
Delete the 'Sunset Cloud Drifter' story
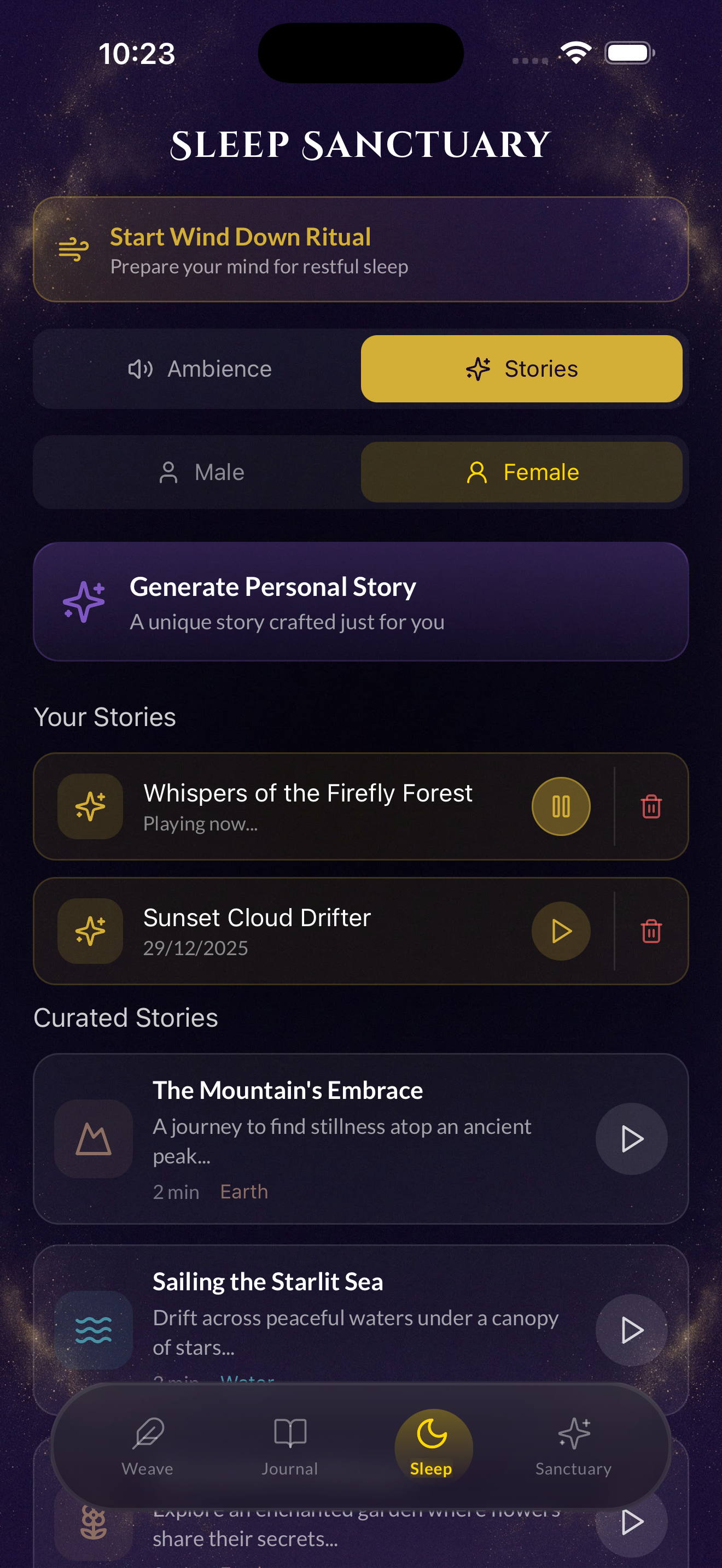(x=651, y=931)
